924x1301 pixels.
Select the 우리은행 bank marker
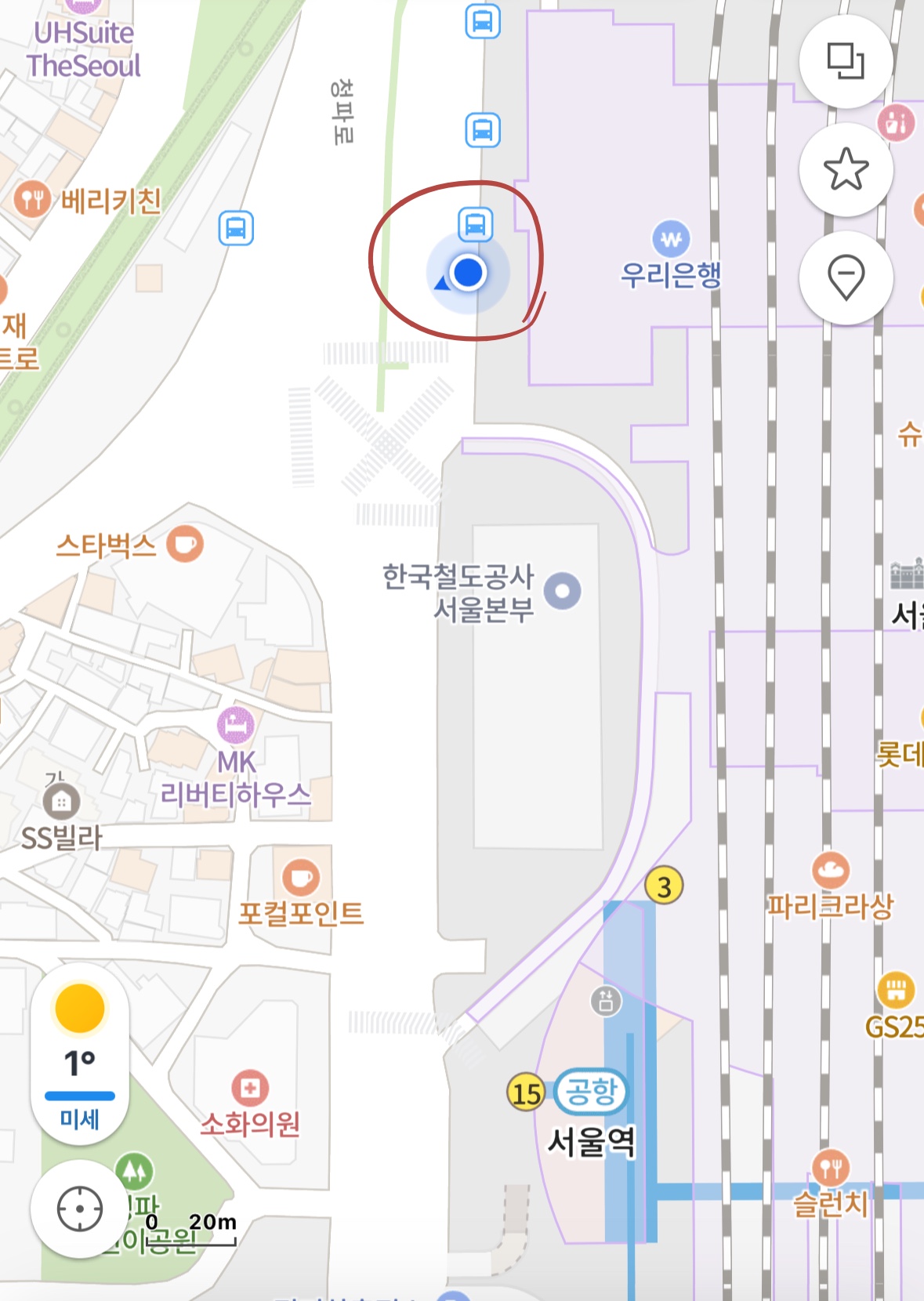(671, 239)
